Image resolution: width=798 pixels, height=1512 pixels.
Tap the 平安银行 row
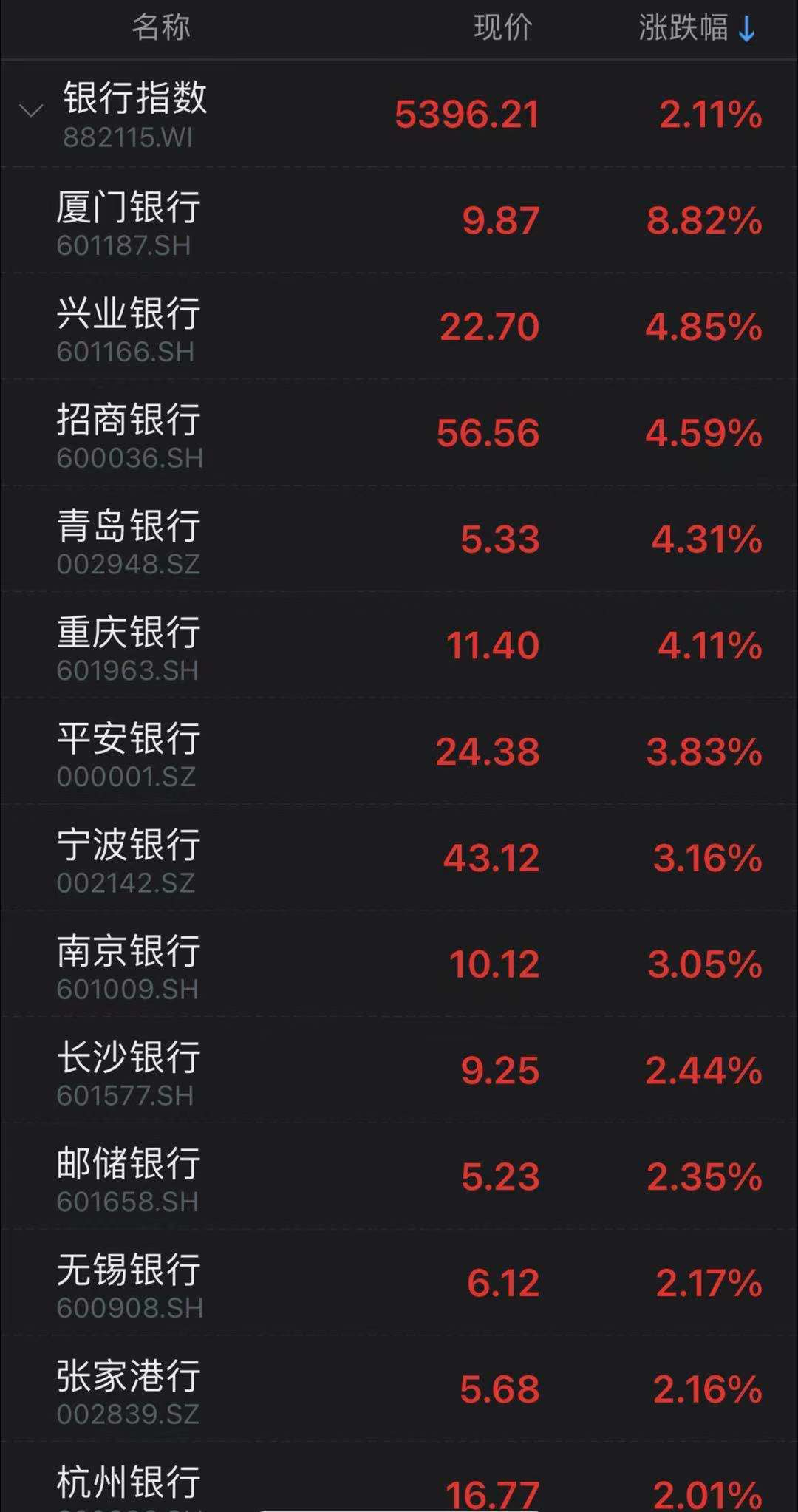pyautogui.click(x=399, y=752)
